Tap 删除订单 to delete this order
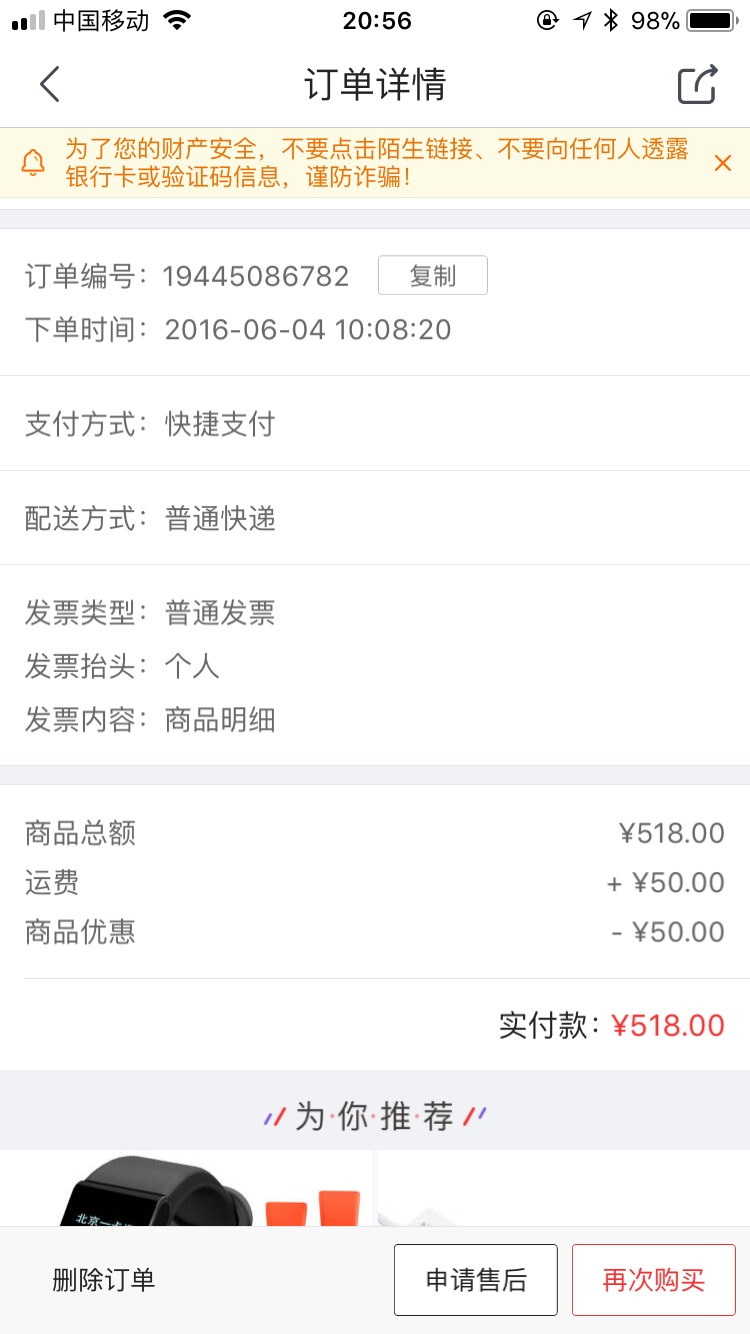This screenshot has width=750, height=1334. 104,1279
